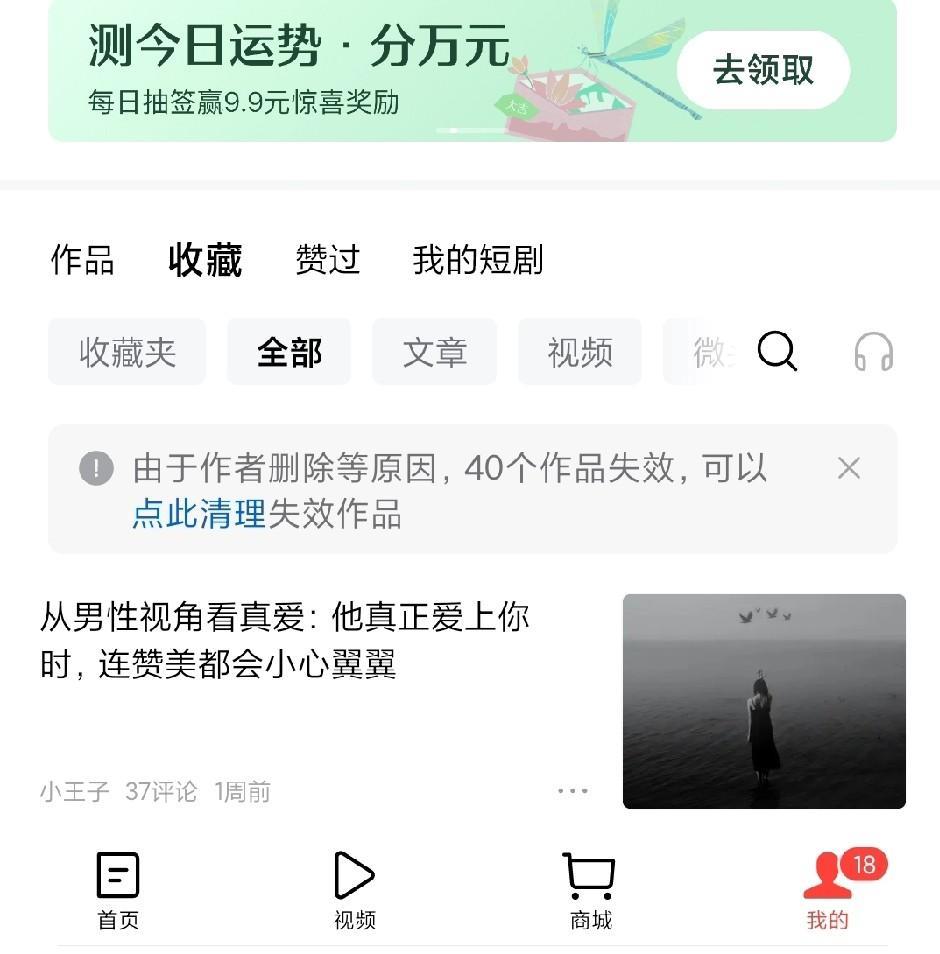Open the headphones listening icon
Viewport: 940px width, 954px height.
(874, 351)
